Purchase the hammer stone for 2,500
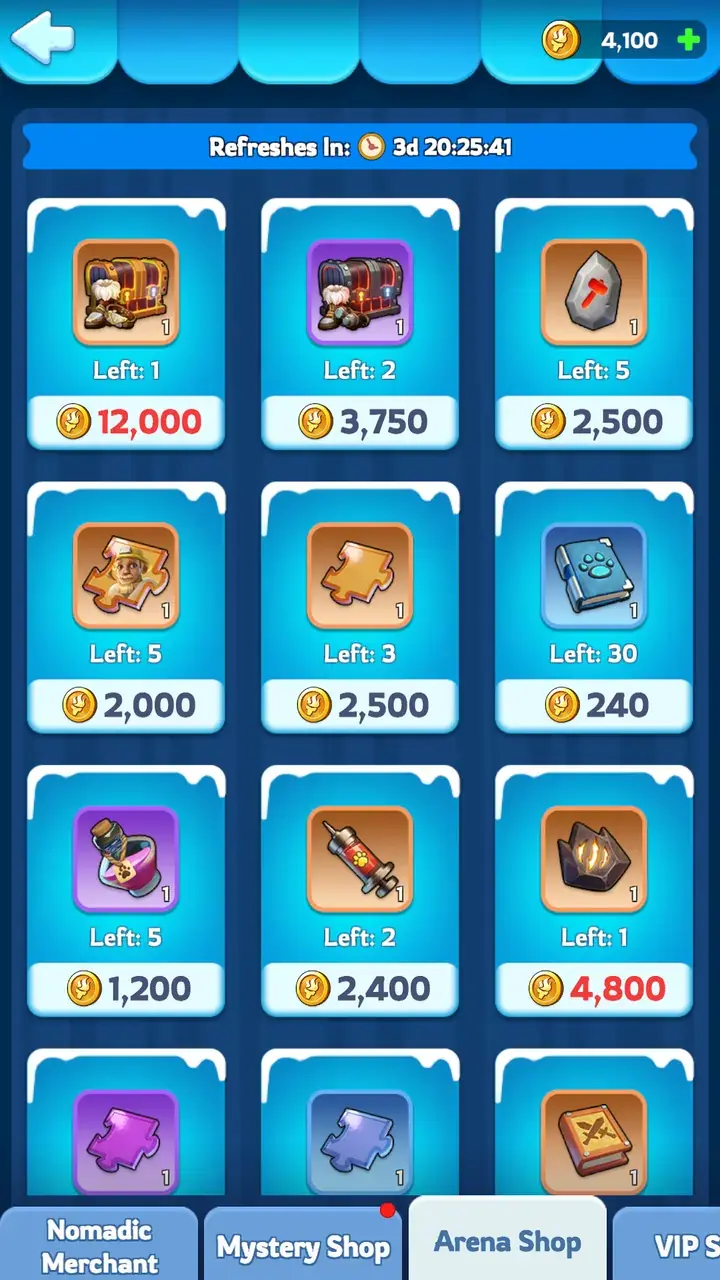The height and width of the screenshot is (1280, 720). [594, 421]
